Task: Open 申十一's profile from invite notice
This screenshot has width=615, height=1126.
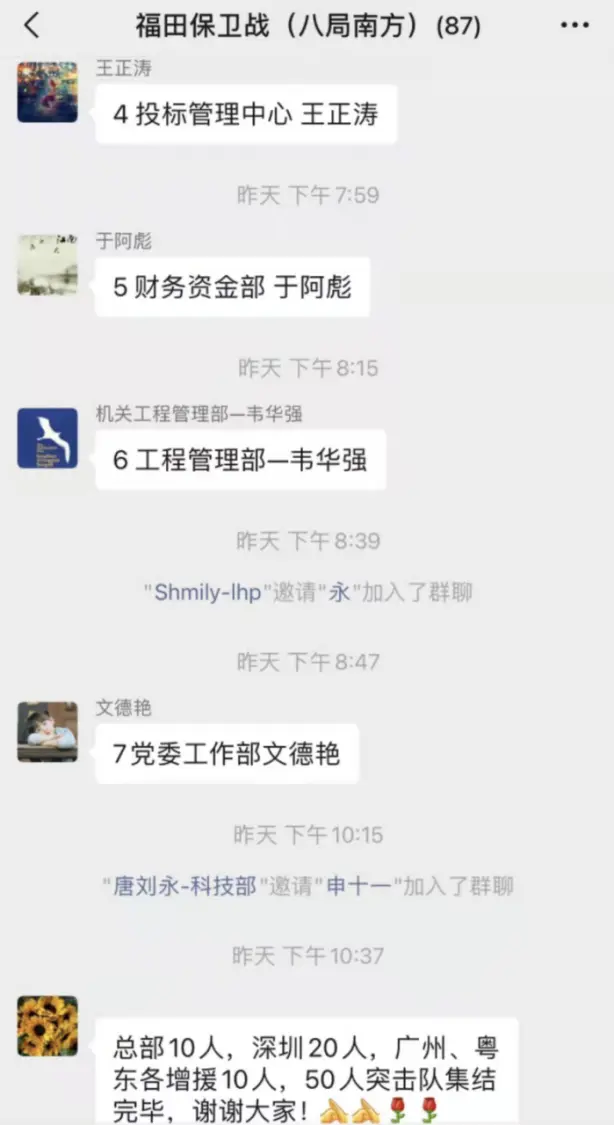Action: [360, 886]
